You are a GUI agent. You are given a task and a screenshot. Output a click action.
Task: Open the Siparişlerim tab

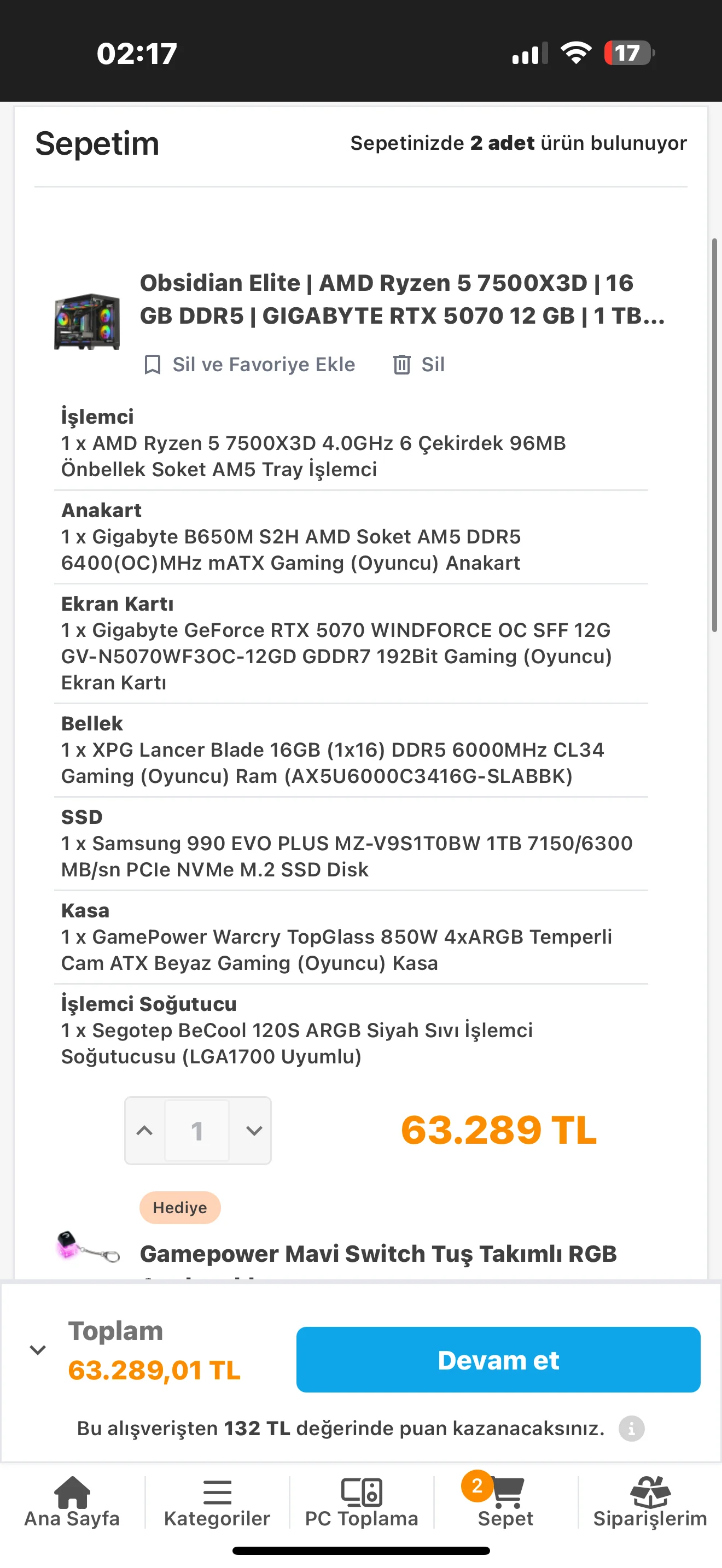click(650, 1502)
